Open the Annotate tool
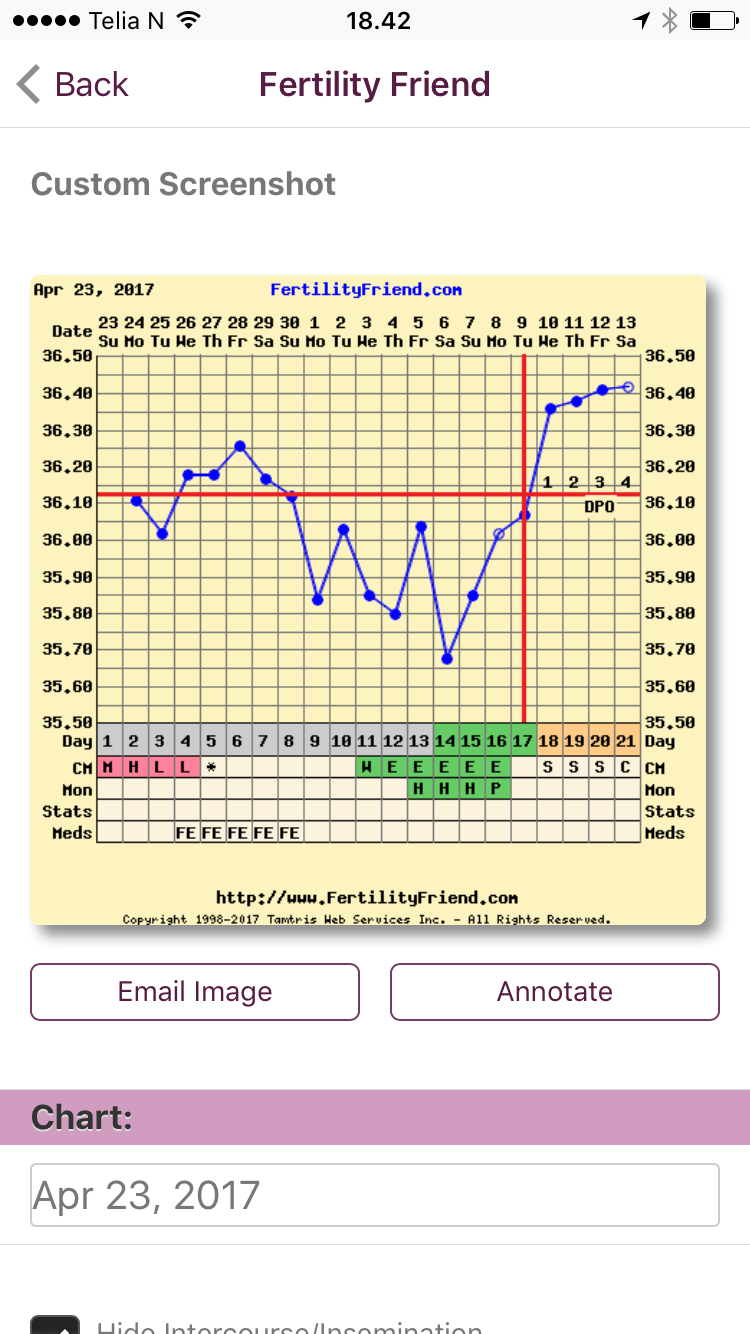Viewport: 750px width, 1334px height. 554,991
